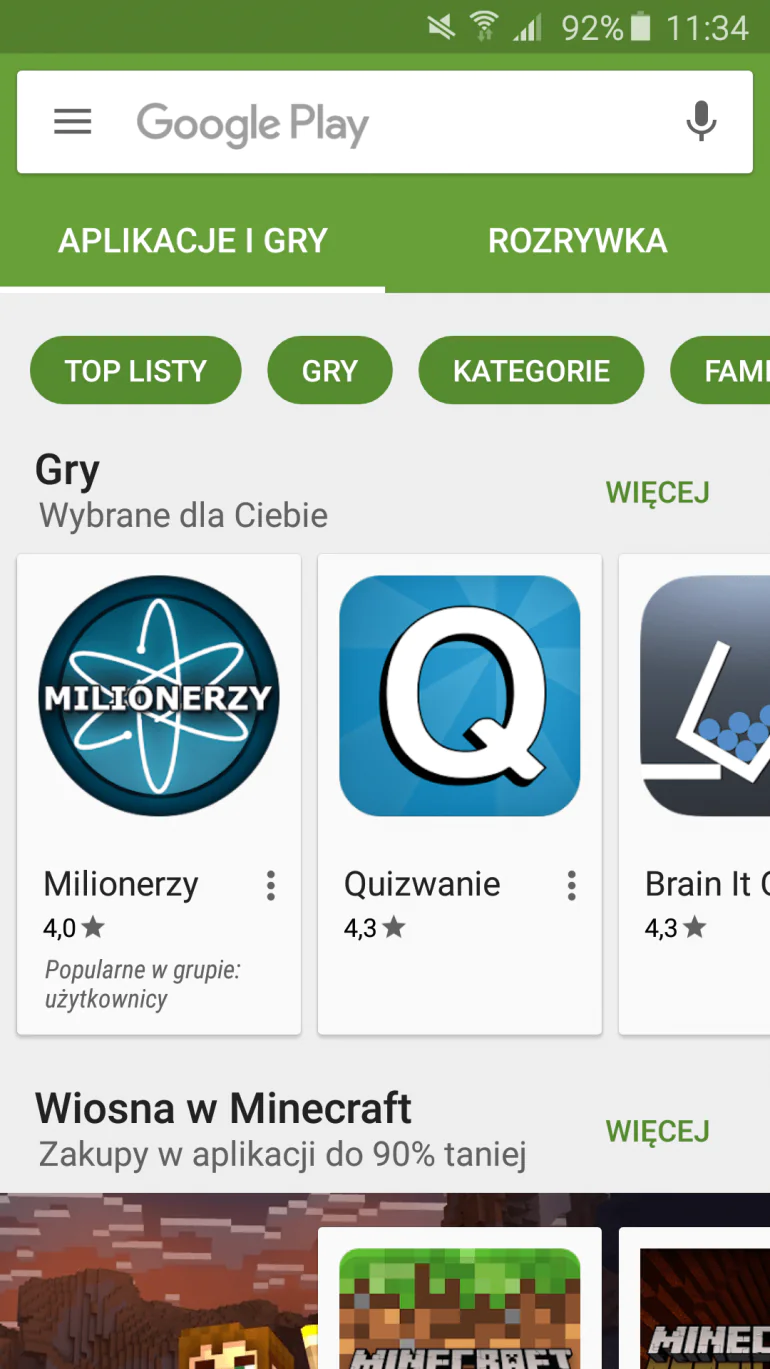Open overflow menu for Quizwanie

(x=572, y=885)
